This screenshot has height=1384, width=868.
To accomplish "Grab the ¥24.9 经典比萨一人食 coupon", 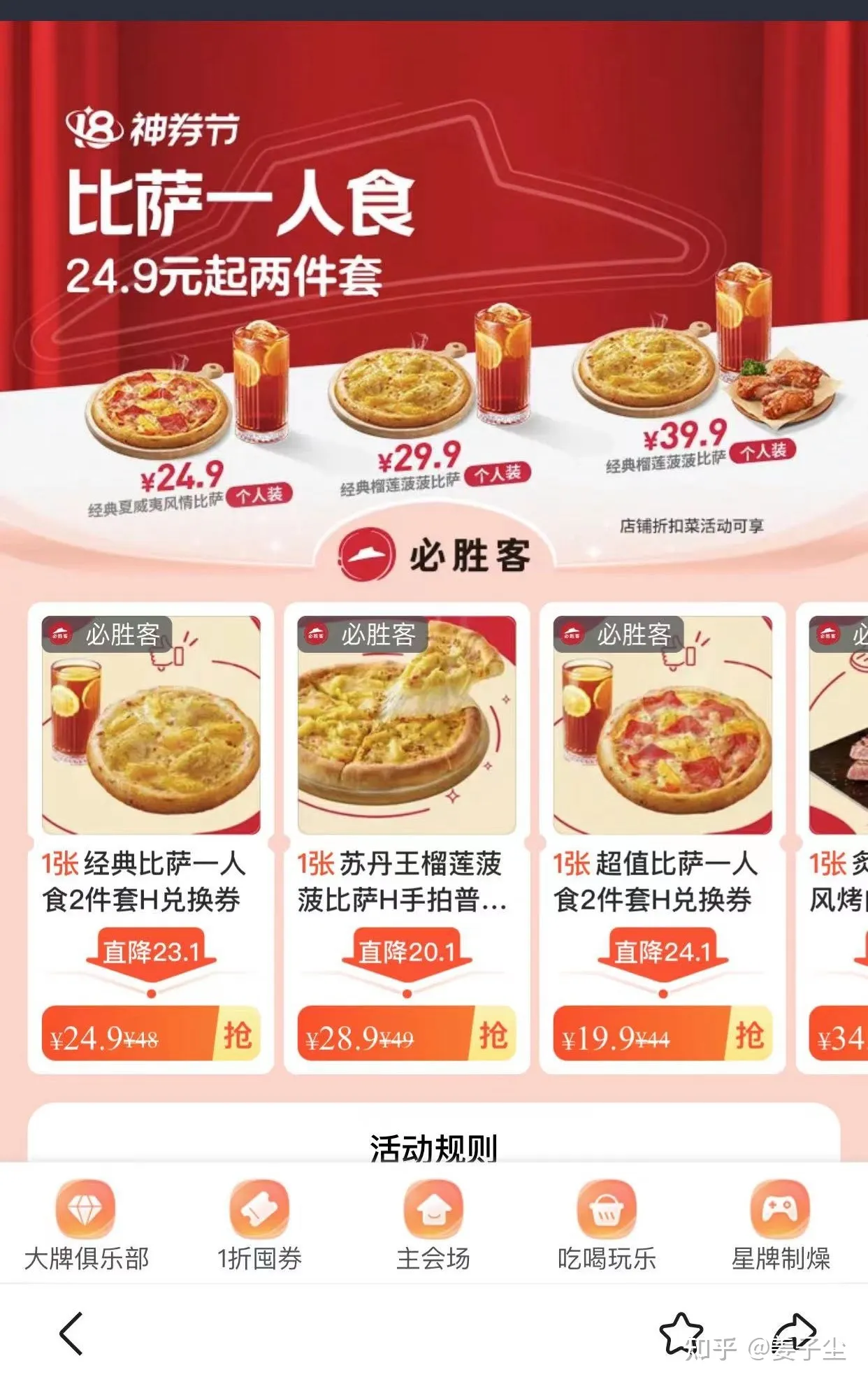I will tap(237, 1035).
